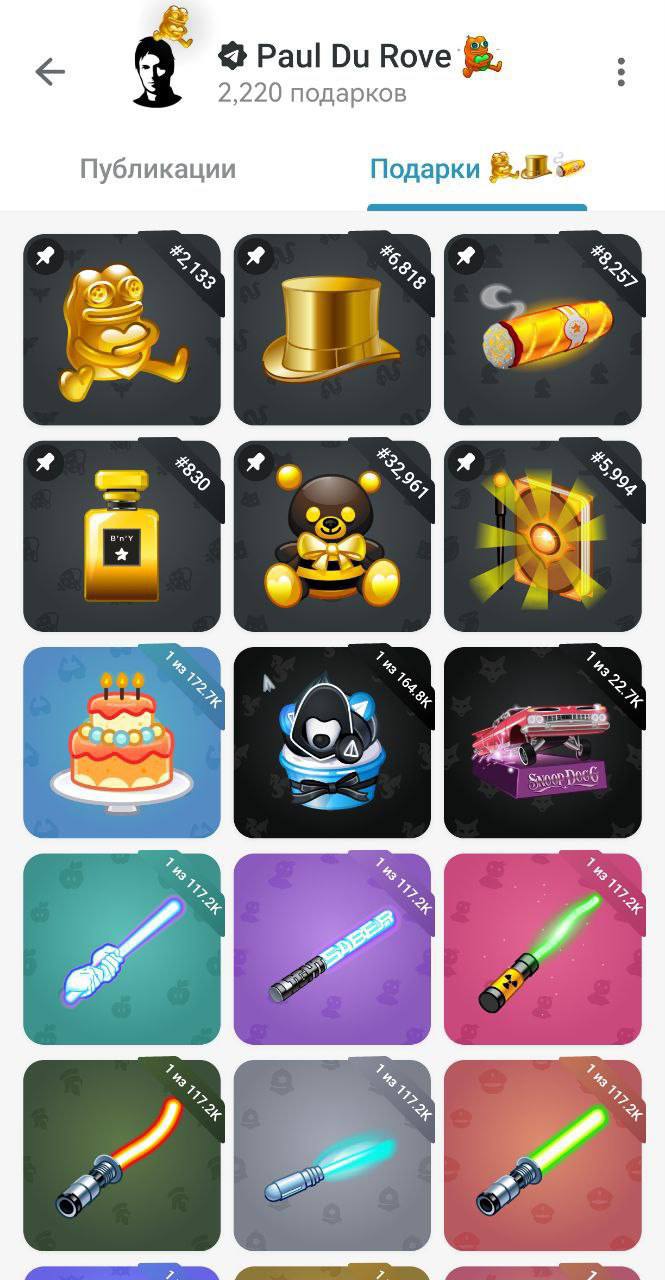The width and height of the screenshot is (665, 1280).
Task: Open the birthday cake gift
Action: click(122, 742)
